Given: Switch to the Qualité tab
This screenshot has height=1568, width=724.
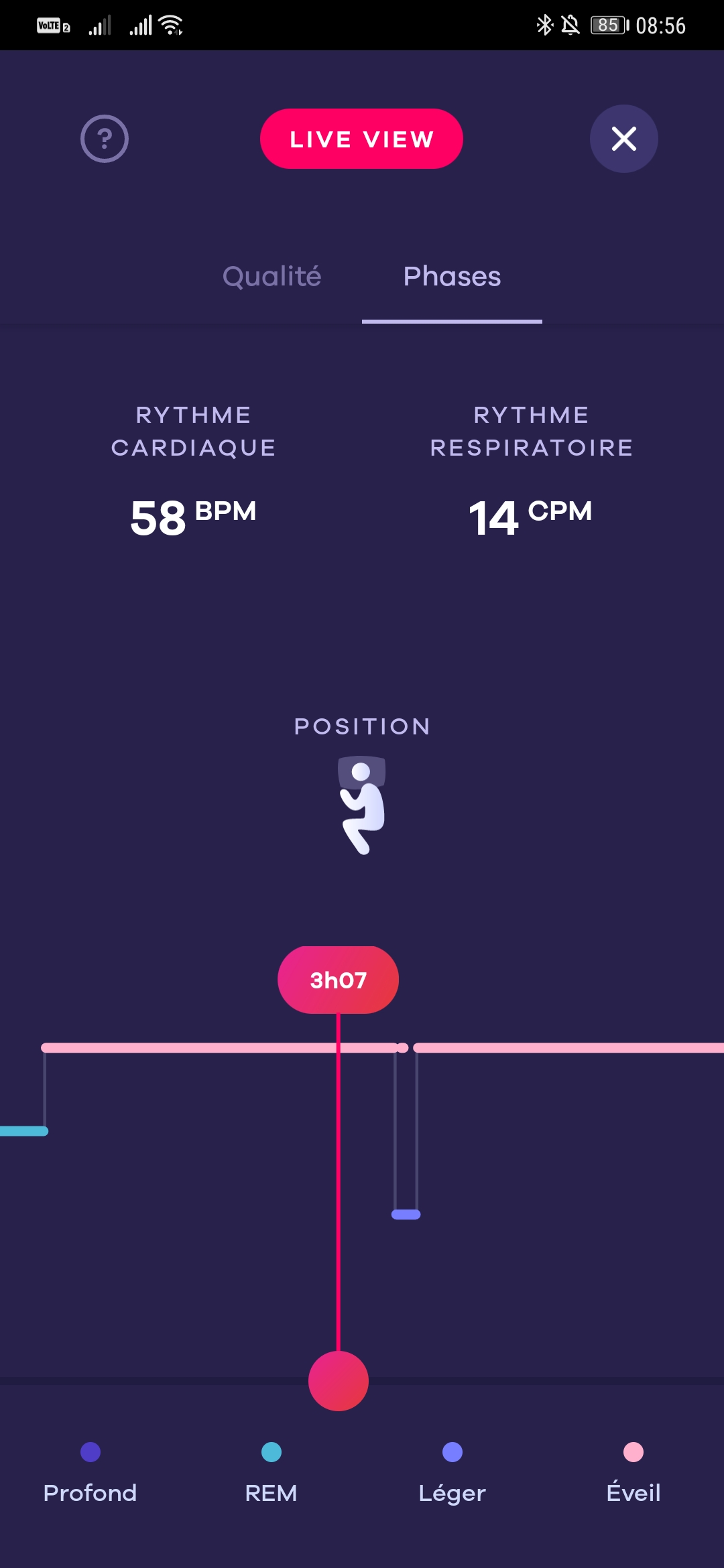Looking at the screenshot, I should [x=271, y=276].
